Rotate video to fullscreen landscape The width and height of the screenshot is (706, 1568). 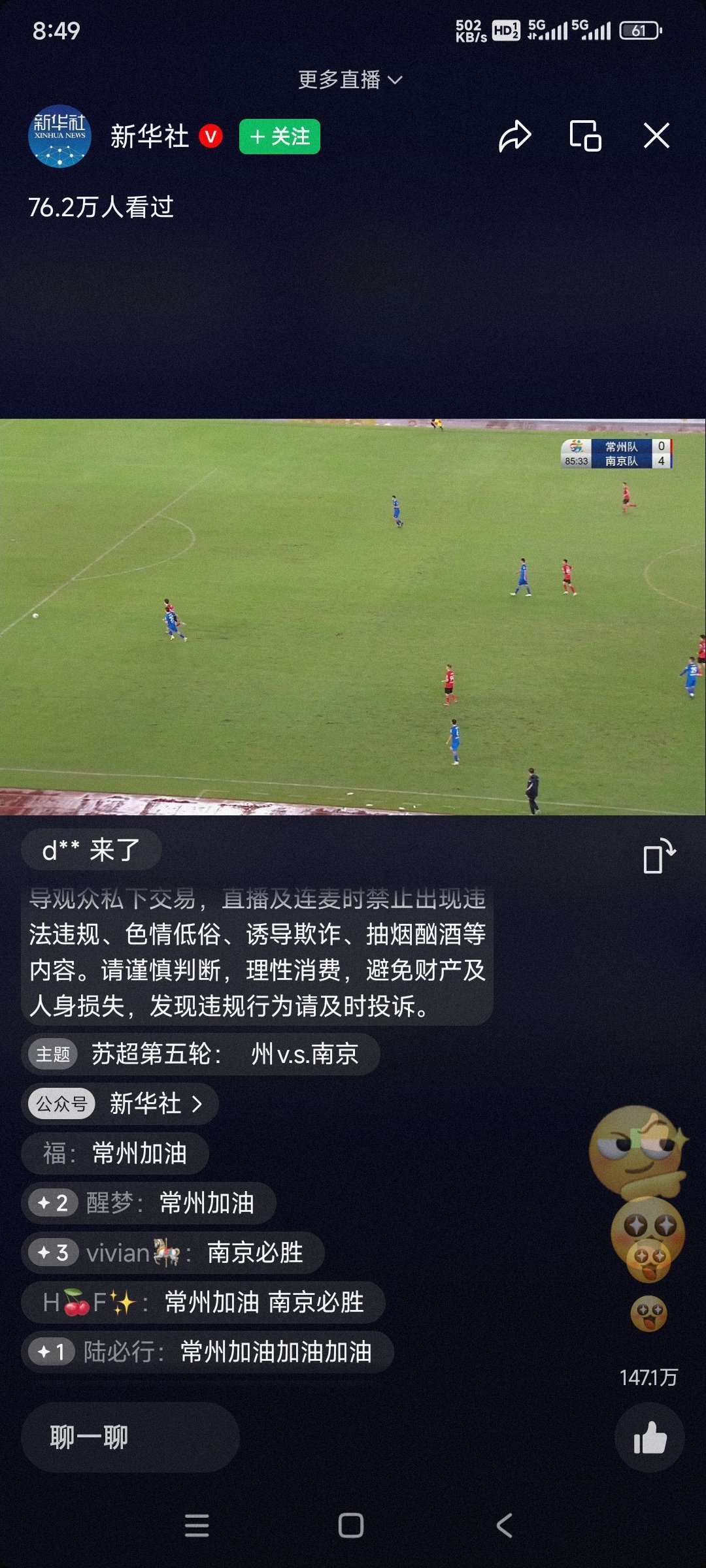tap(658, 856)
